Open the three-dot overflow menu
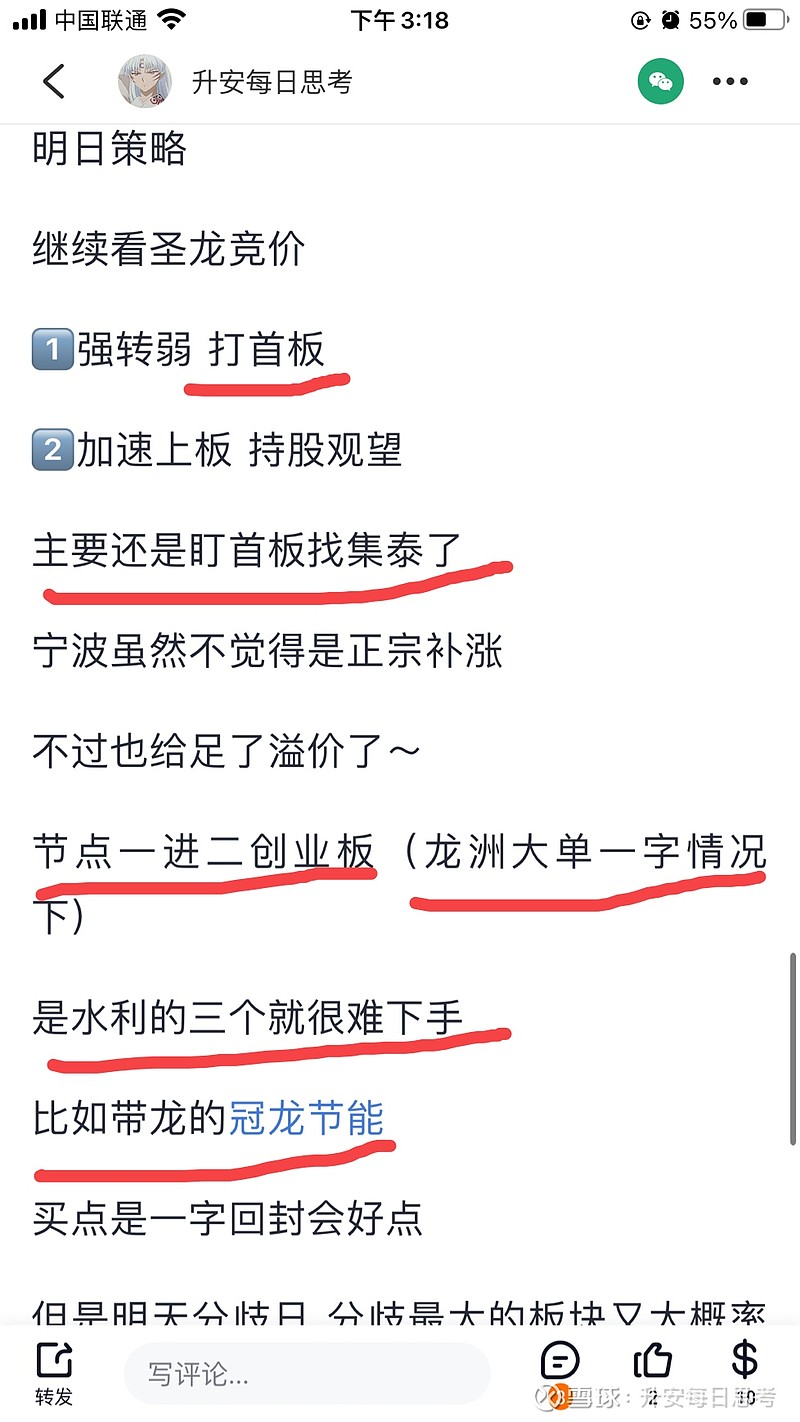This screenshot has width=800, height=1422. coord(730,82)
